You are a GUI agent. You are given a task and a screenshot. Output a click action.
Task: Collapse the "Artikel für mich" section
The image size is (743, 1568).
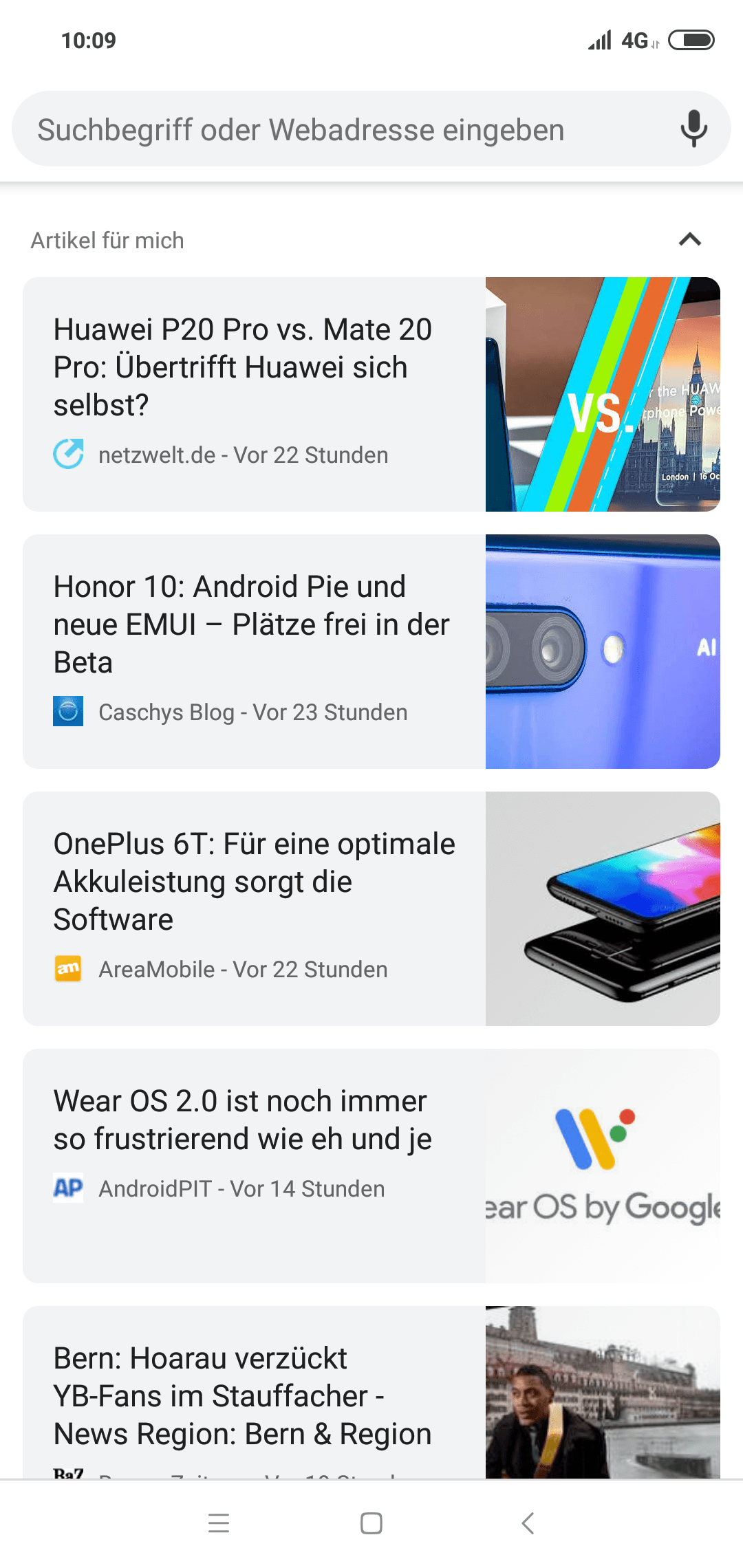pyautogui.click(x=690, y=239)
